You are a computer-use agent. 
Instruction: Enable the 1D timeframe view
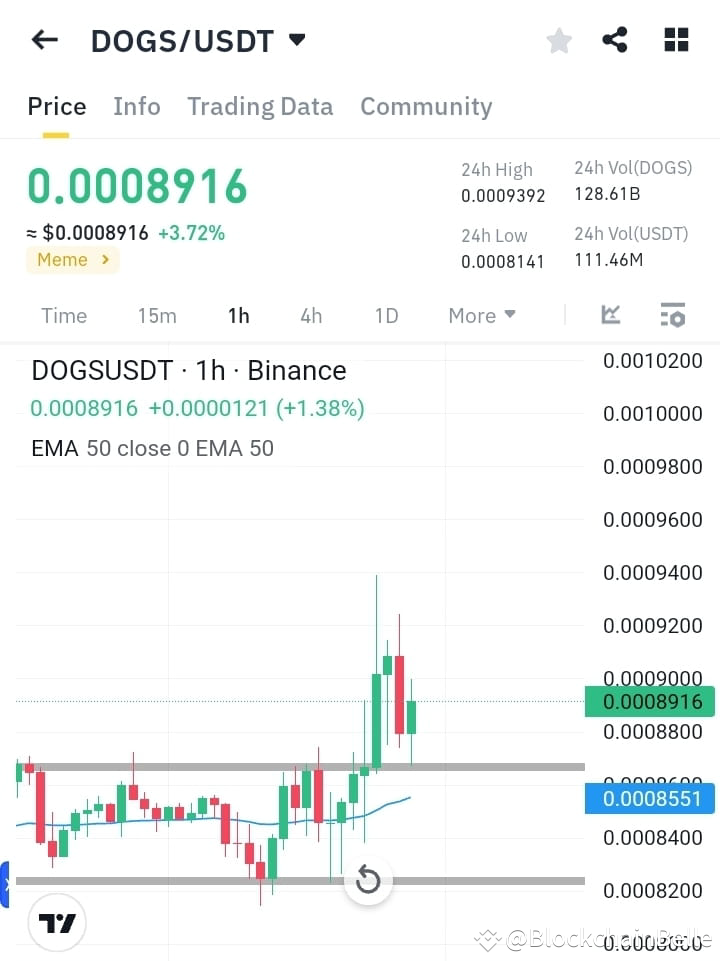tap(387, 315)
